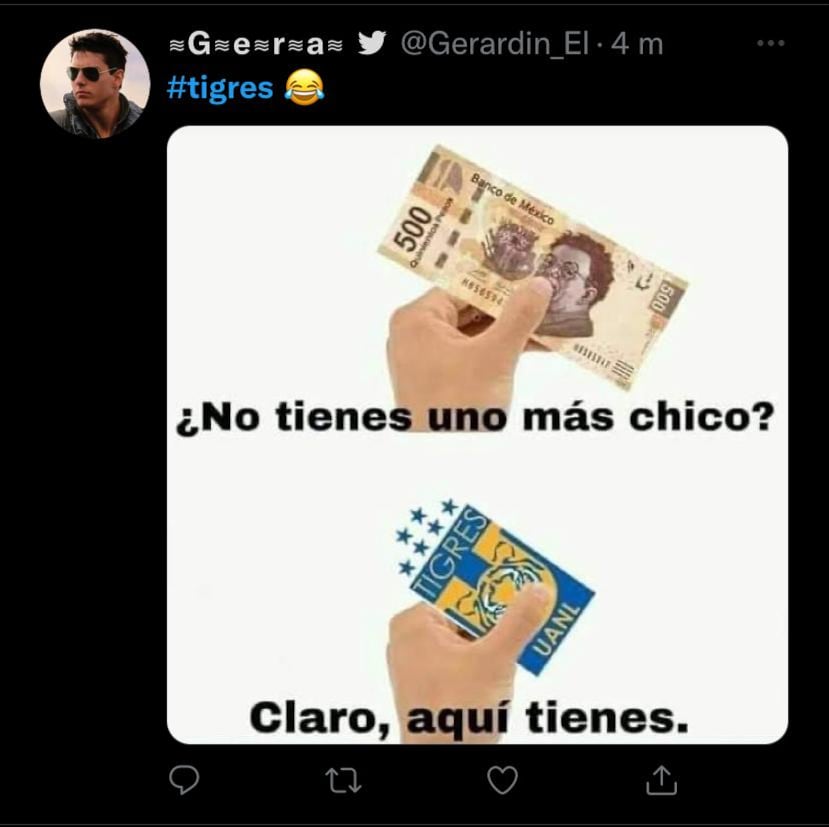Viewport: 829px width, 827px height.
Task: Open the tweet's three-dot overflow menu
Action: 770,44
